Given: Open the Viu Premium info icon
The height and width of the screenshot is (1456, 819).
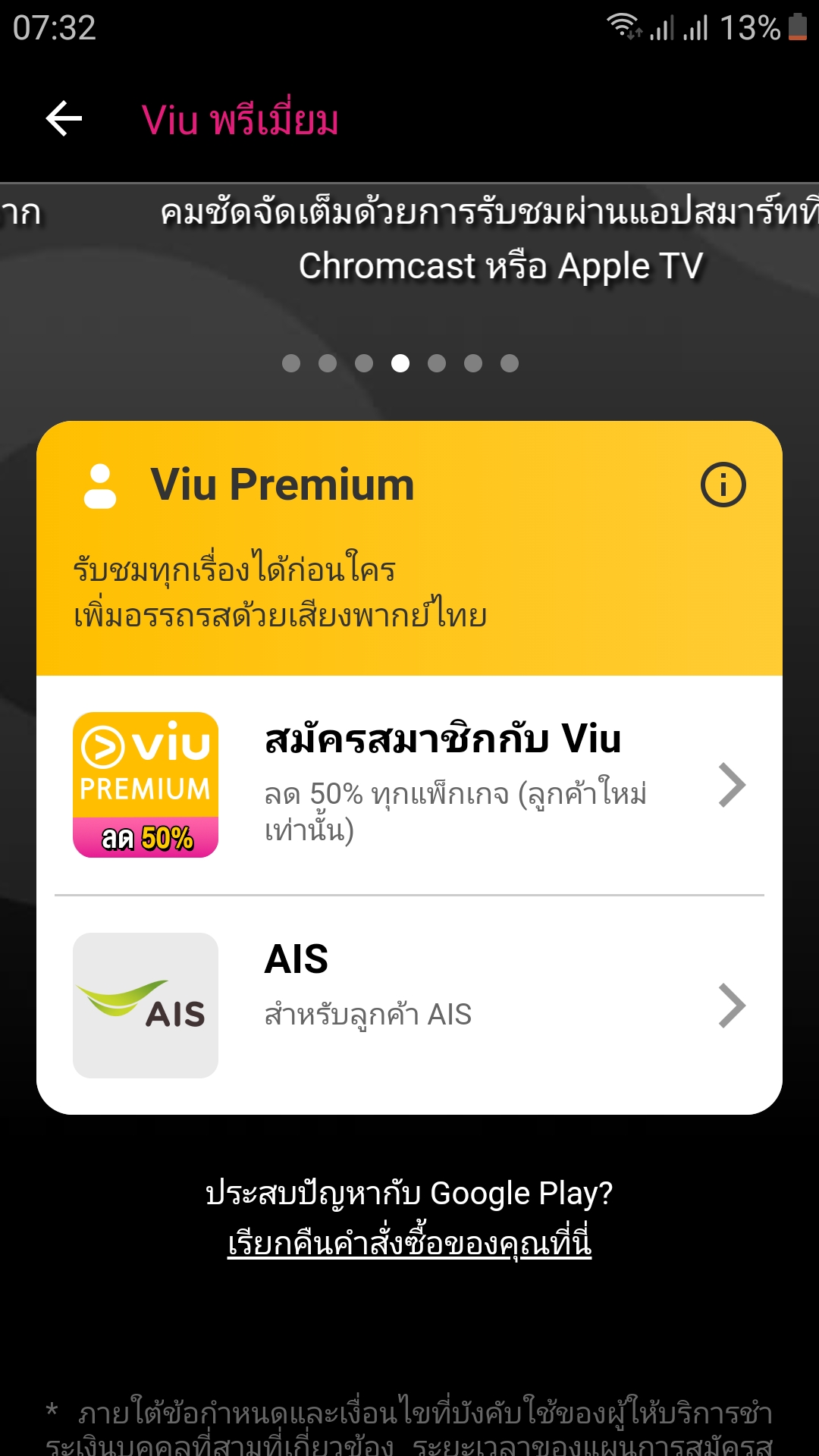Looking at the screenshot, I should (723, 485).
